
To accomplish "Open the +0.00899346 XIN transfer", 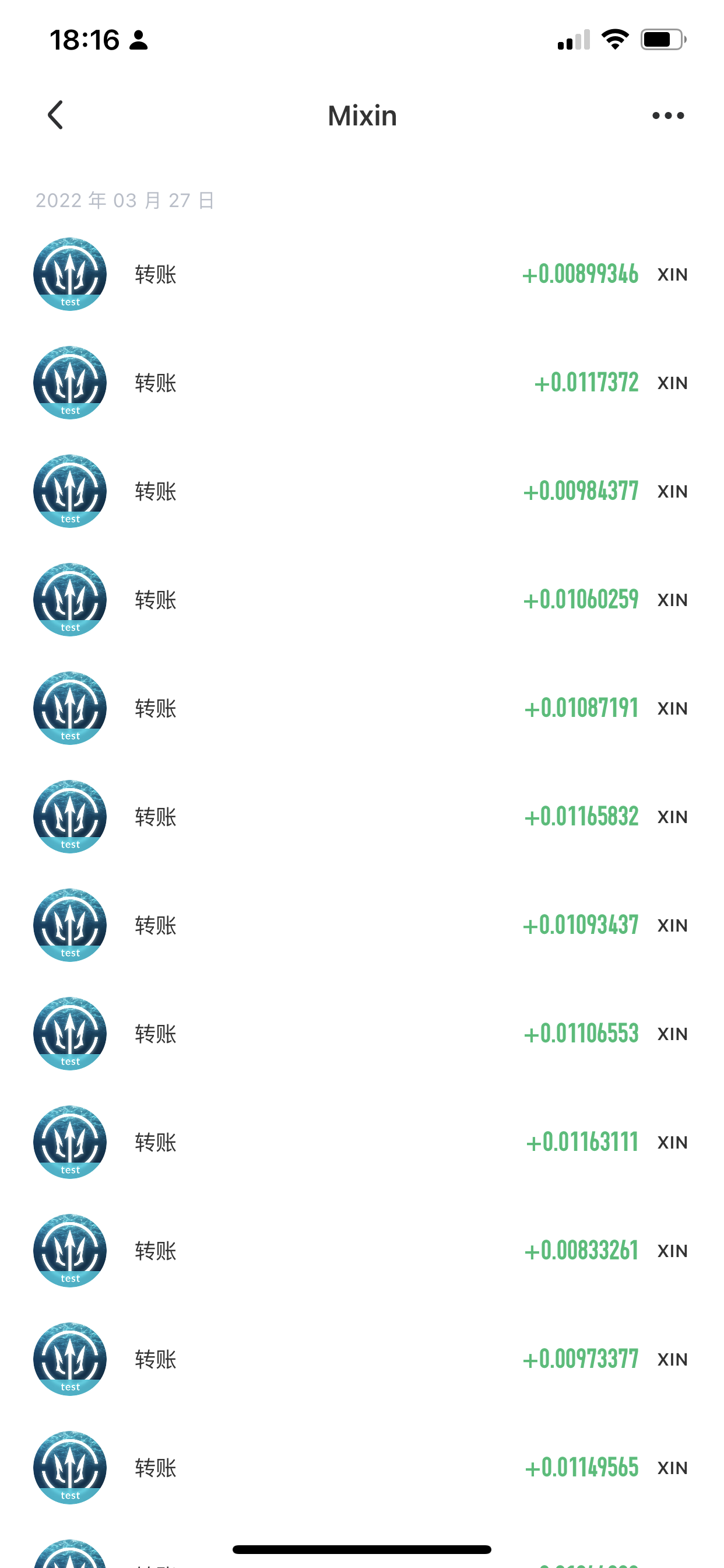I will coord(362,275).
